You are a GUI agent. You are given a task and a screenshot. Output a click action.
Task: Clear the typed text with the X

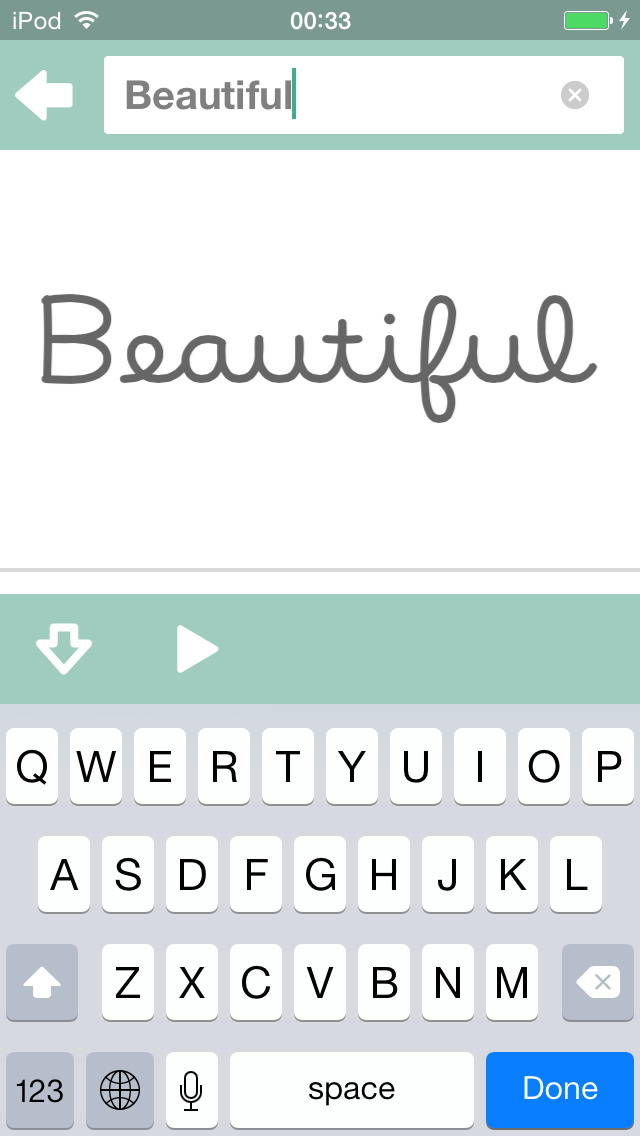[x=575, y=95]
